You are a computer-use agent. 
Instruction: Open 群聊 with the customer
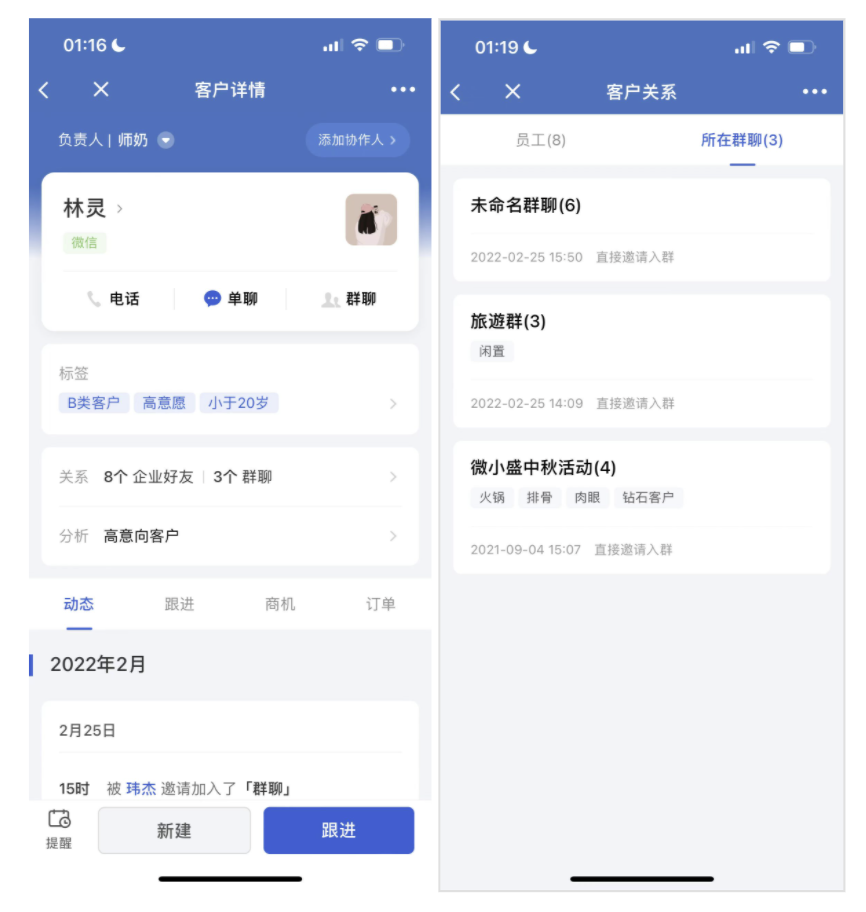pos(349,299)
